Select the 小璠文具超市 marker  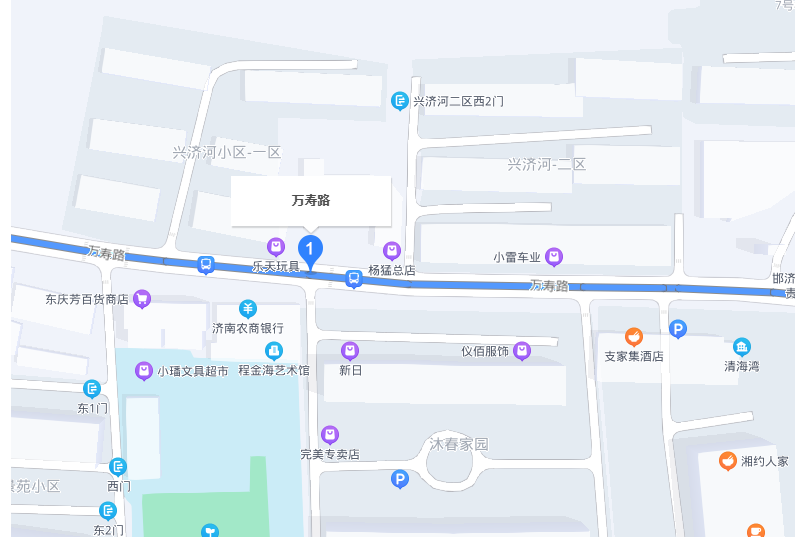(144, 371)
